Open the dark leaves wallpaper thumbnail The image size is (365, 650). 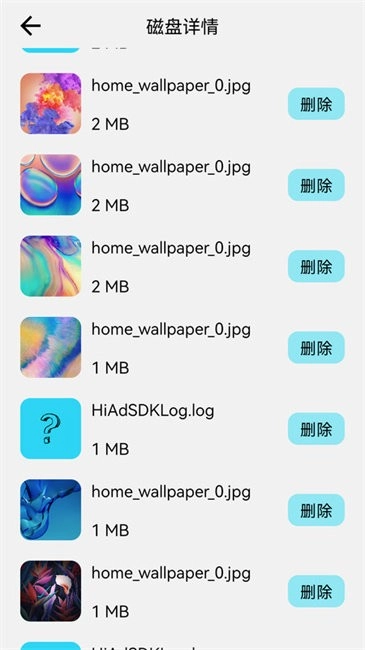(x=51, y=591)
